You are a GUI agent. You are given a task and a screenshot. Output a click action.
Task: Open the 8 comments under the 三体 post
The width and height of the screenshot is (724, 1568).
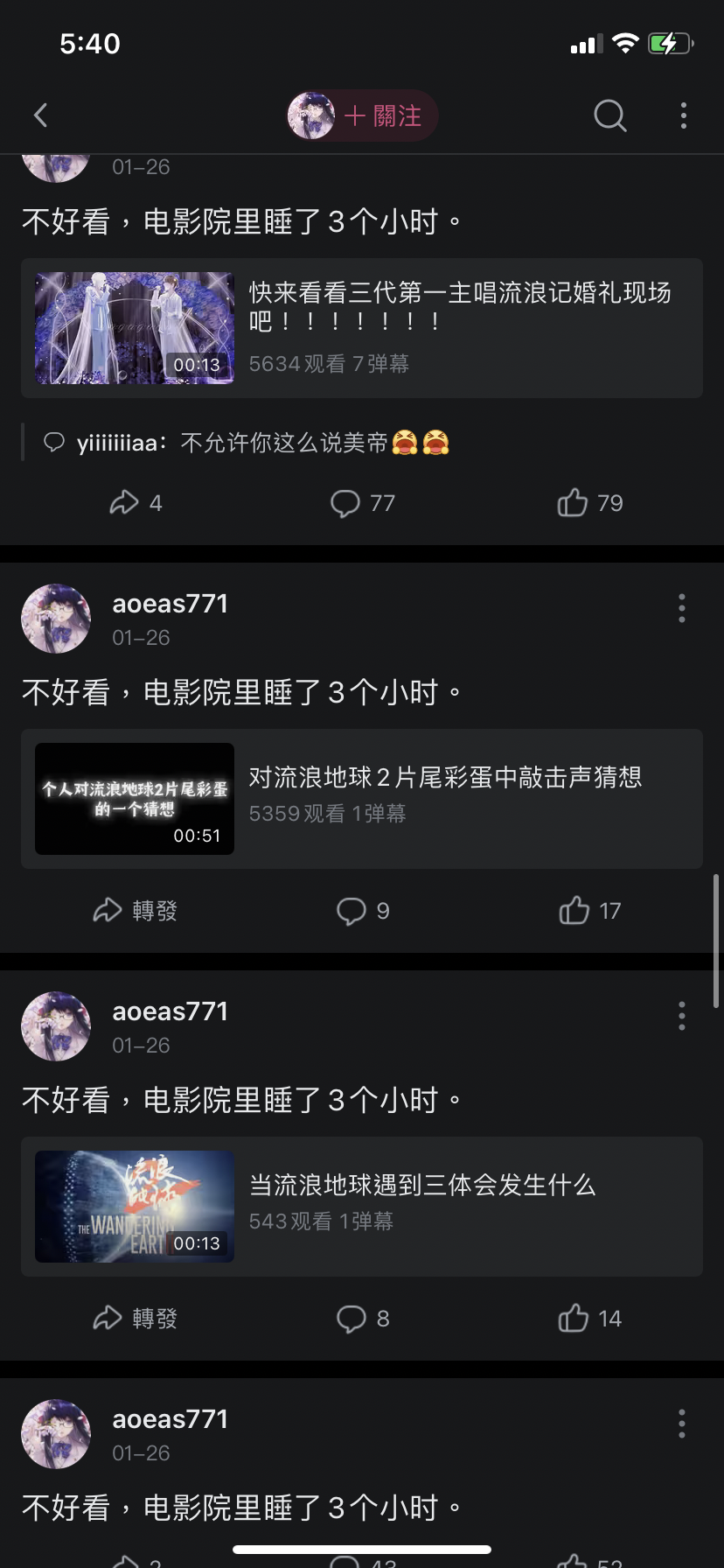(362, 1319)
